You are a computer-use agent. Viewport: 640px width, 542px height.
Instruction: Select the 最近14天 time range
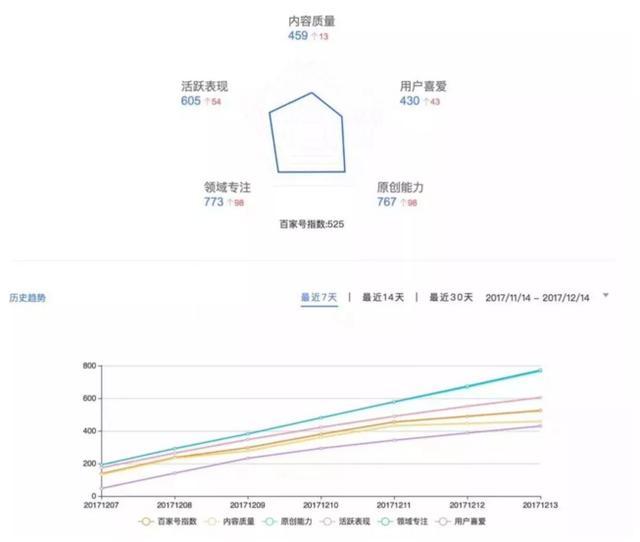383,298
